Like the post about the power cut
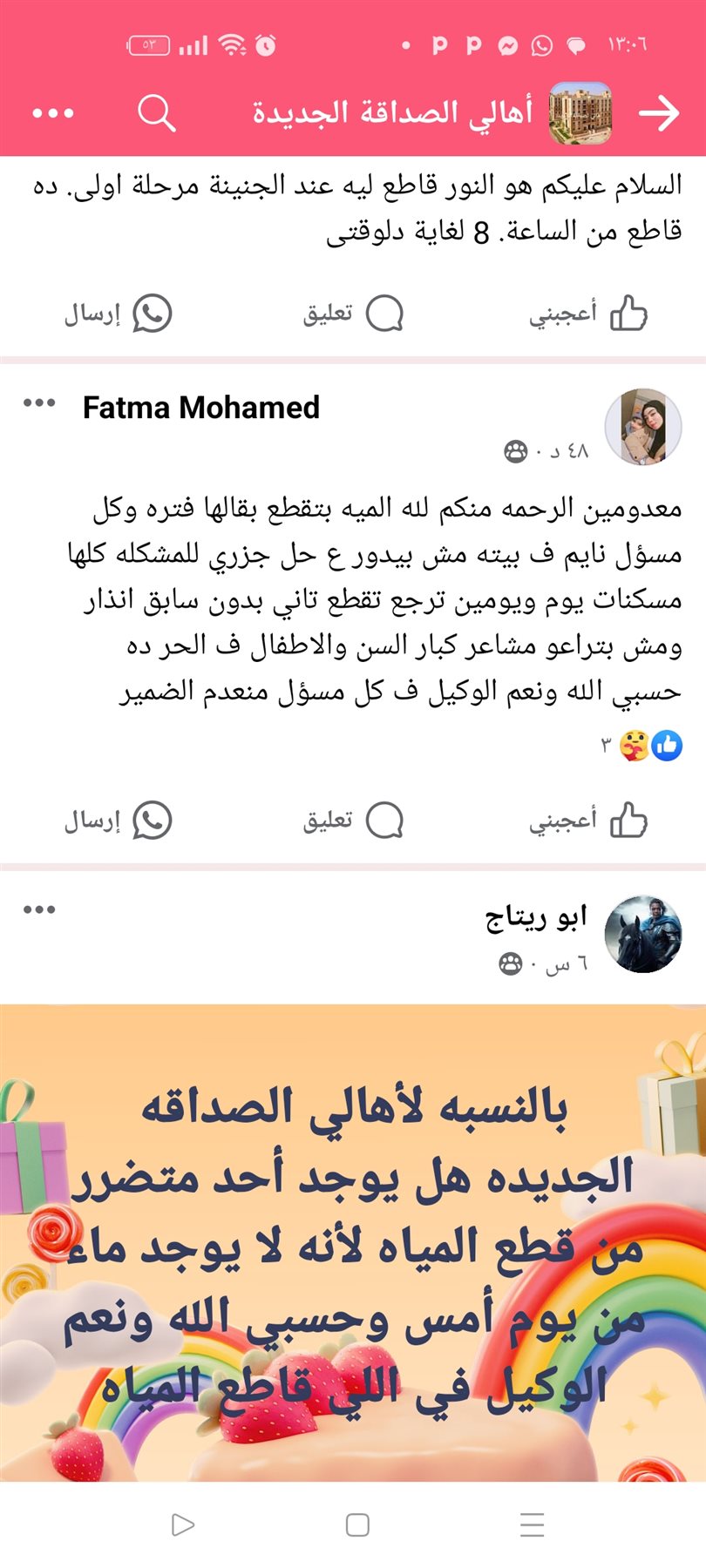Viewport: 706px width, 1568px height. 588,314
